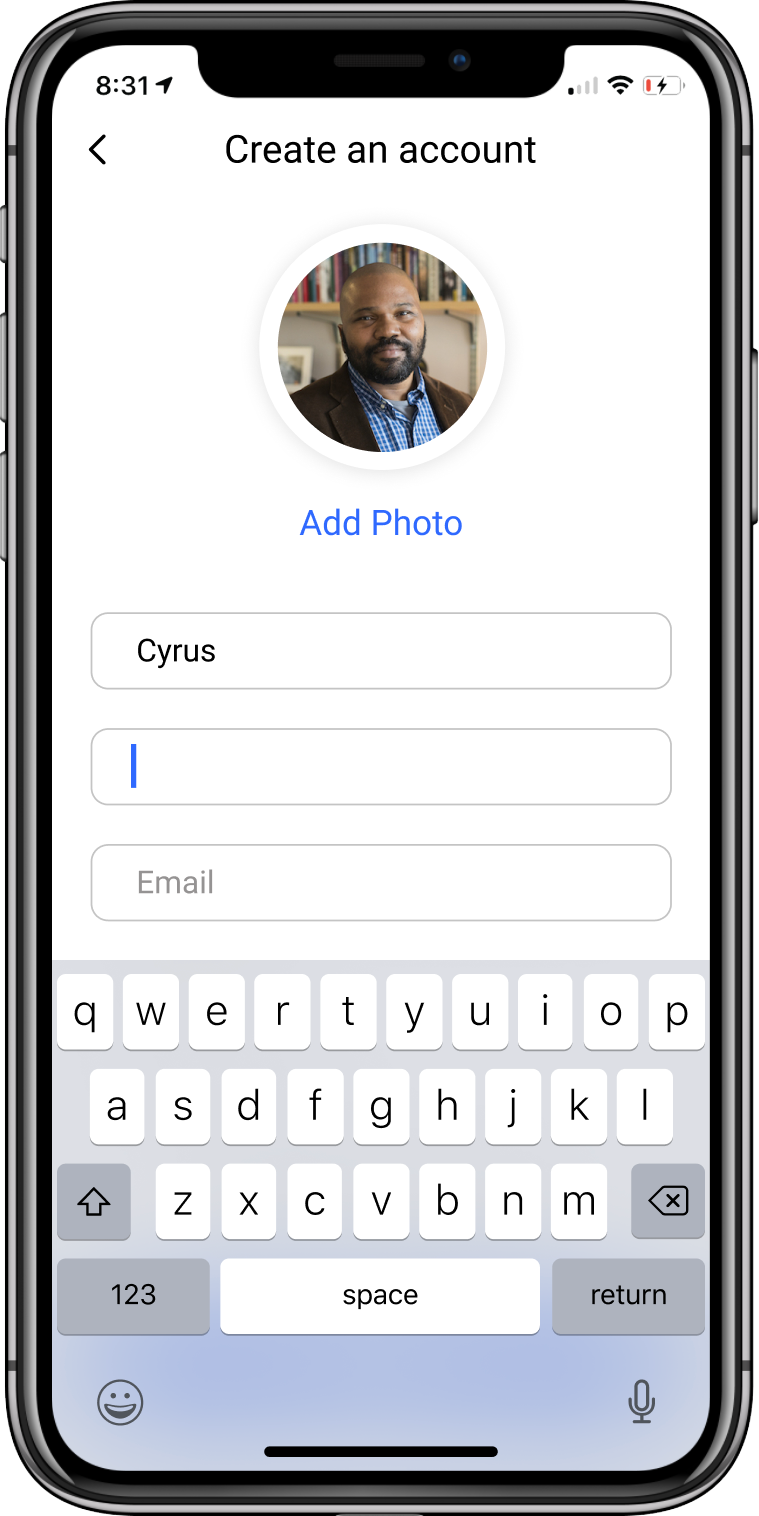The width and height of the screenshot is (759, 1516).
Task: Open the emoji keyboard
Action: [x=120, y=1402]
